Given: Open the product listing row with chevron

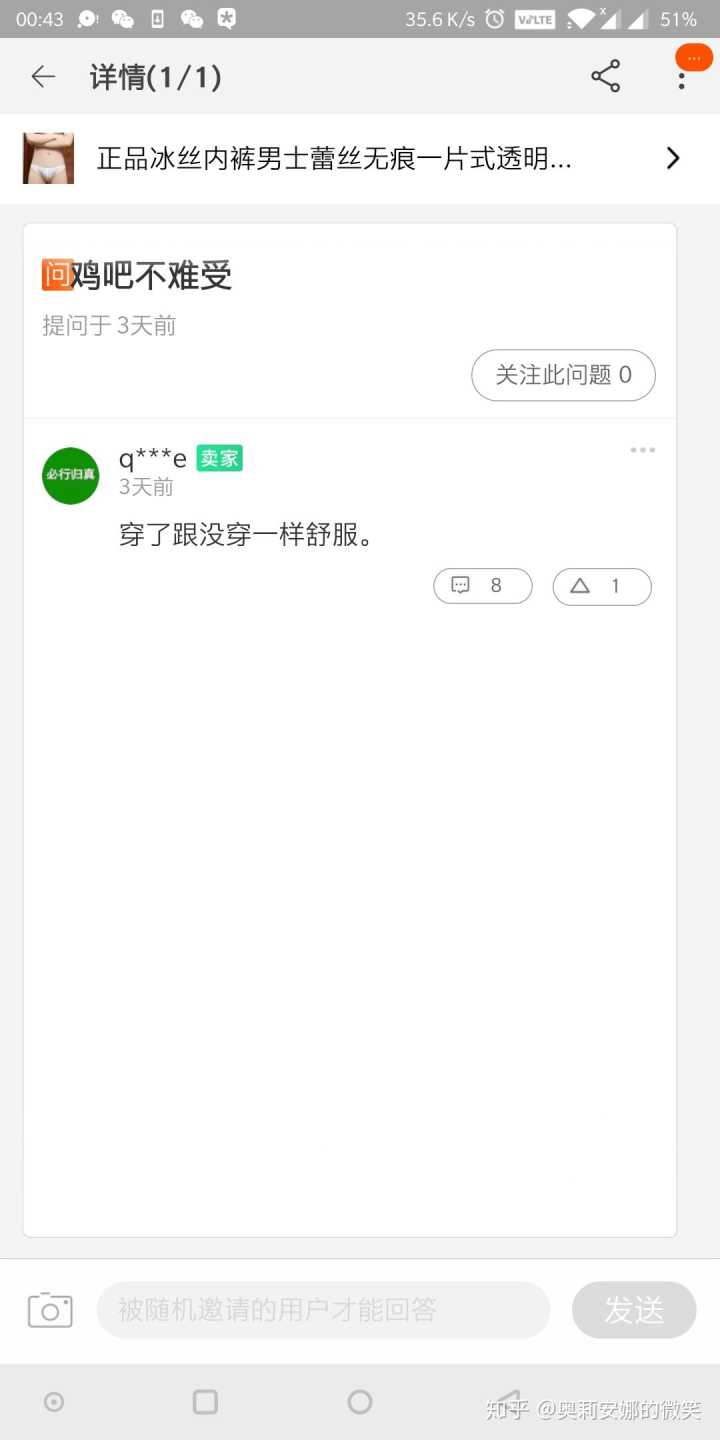Looking at the screenshot, I should (x=360, y=158).
